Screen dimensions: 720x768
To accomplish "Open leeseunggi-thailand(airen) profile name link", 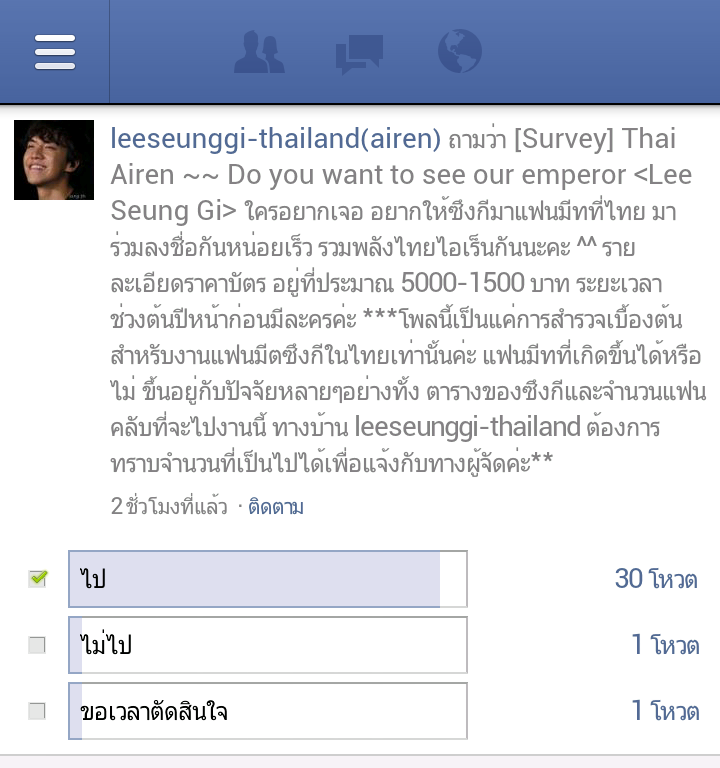I will [x=276, y=138].
